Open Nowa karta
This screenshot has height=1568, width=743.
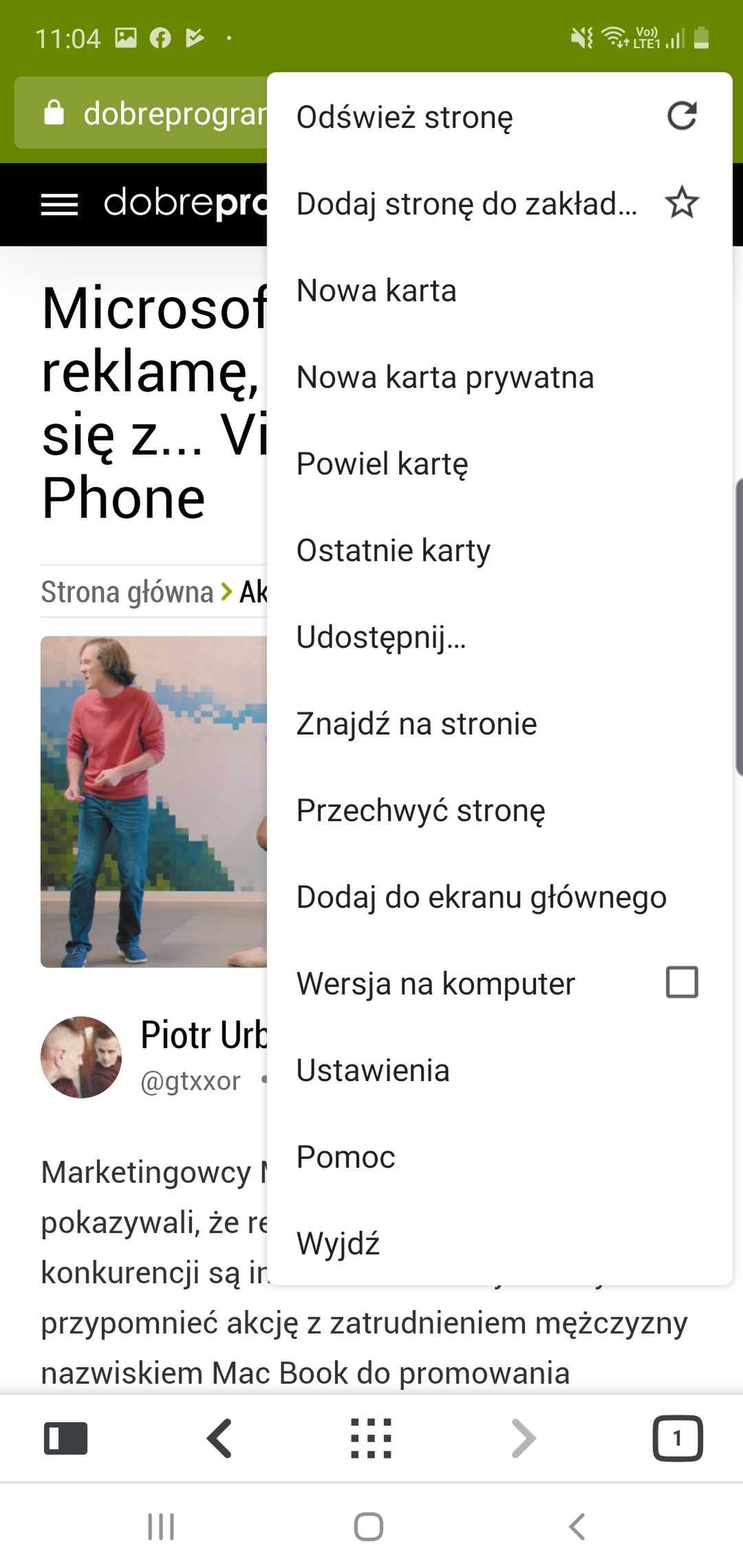point(499,290)
